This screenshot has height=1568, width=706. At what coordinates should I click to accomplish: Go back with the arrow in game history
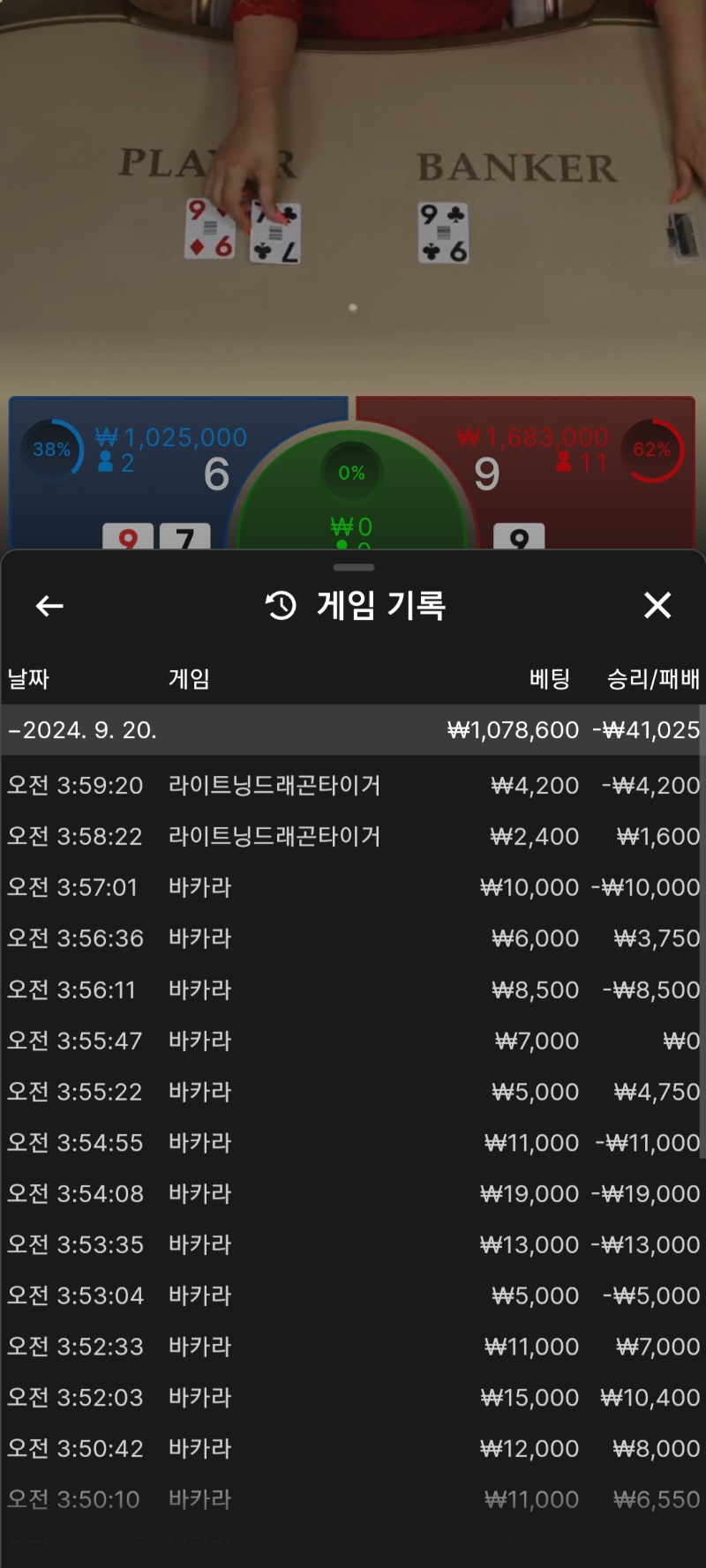coord(49,606)
